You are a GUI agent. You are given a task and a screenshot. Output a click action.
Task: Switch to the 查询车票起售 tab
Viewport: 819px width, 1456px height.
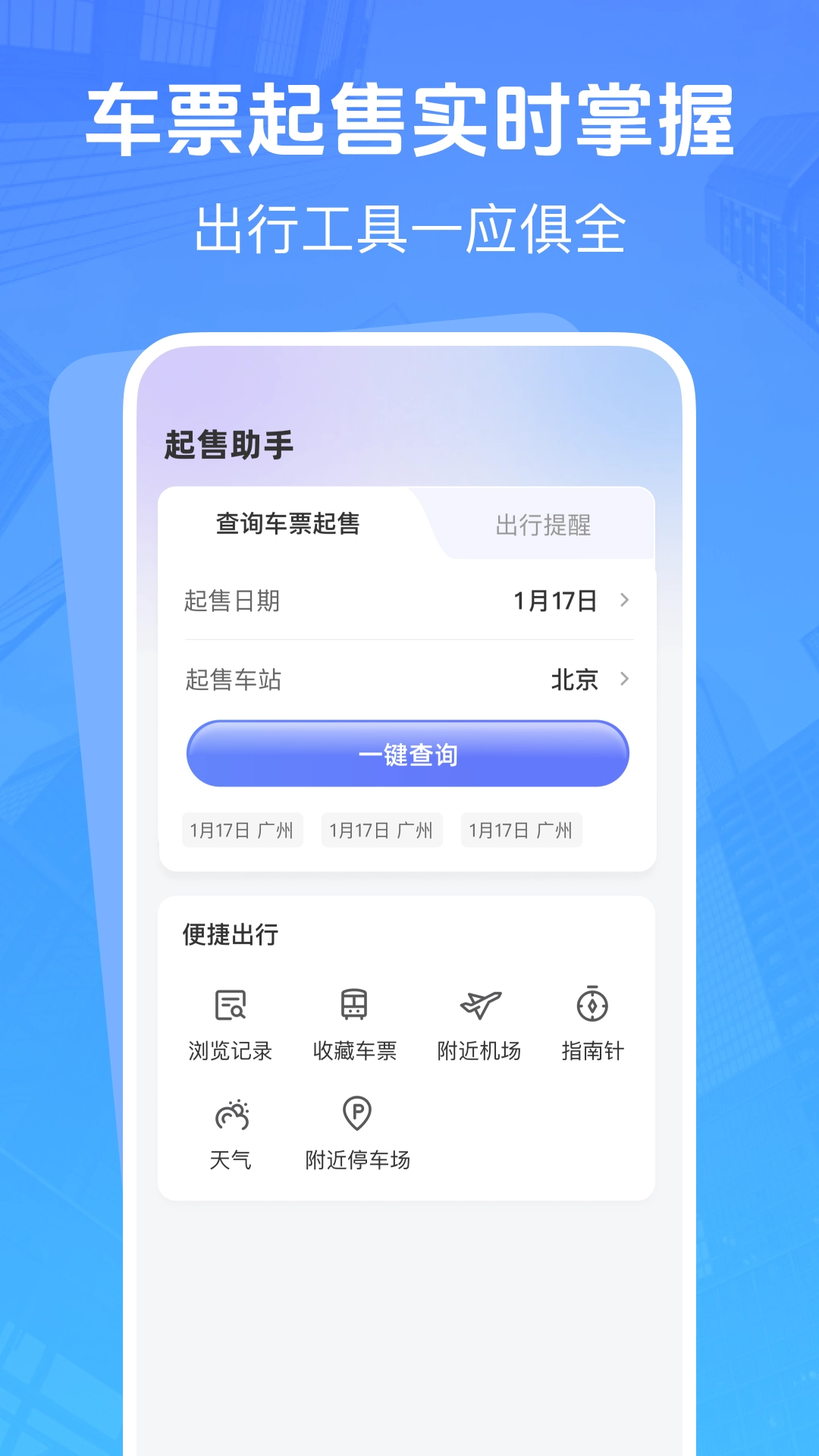coord(289,526)
